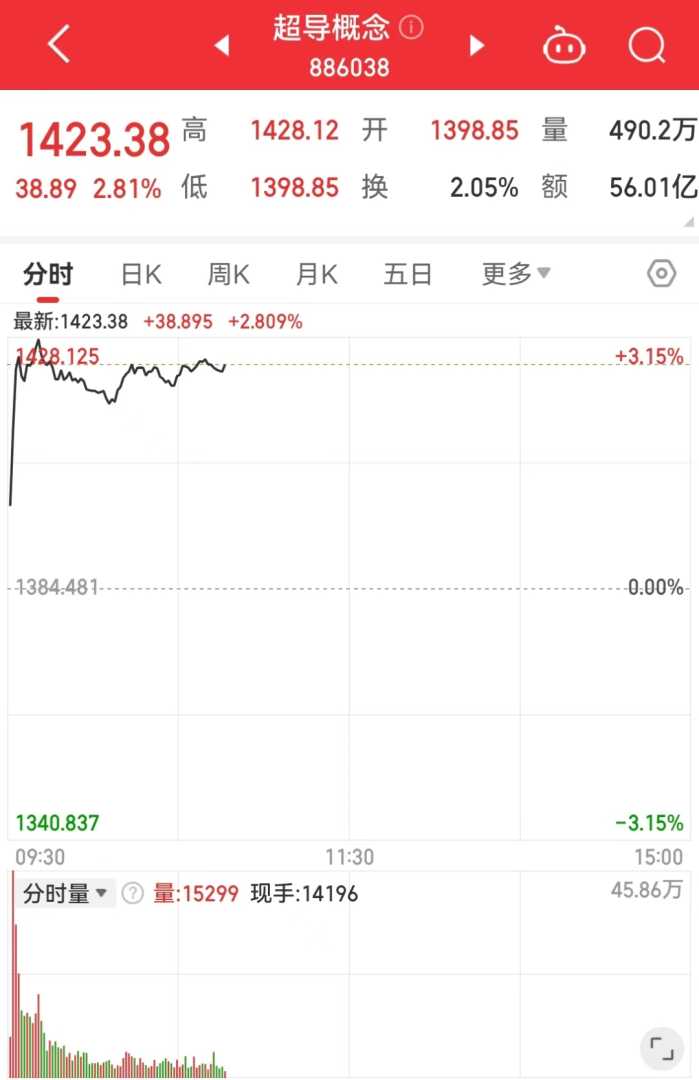Switch to the 周K tab

(x=228, y=274)
